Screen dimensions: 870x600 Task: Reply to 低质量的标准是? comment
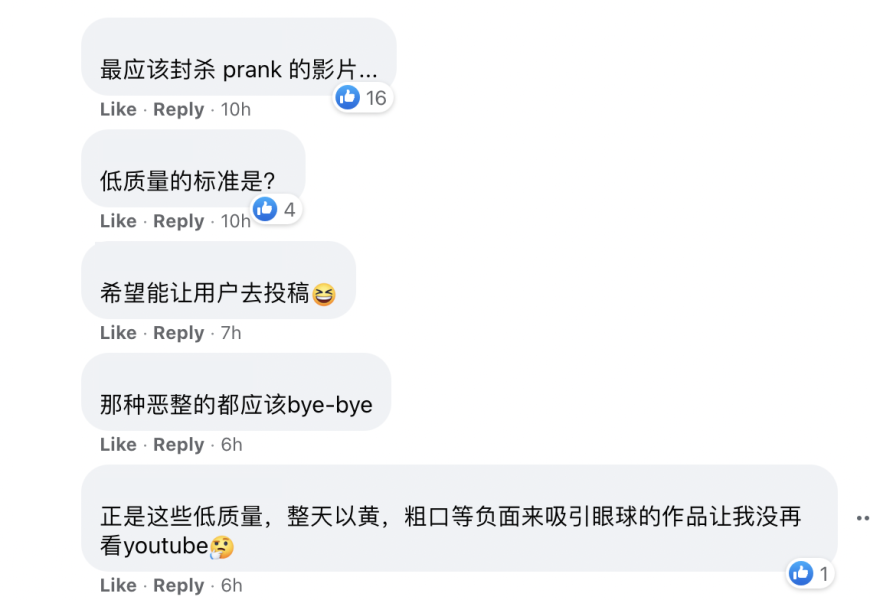[178, 221]
